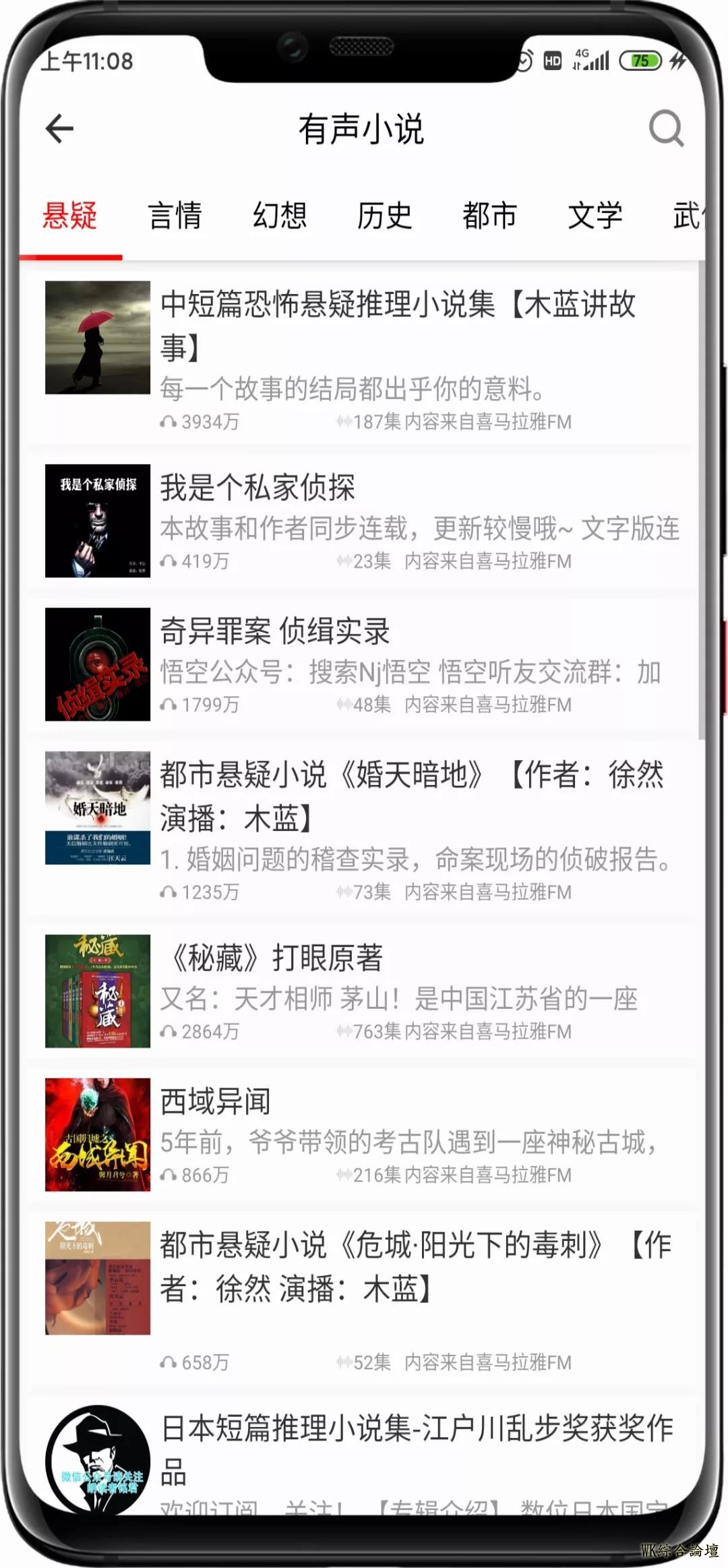This screenshot has width=728, height=1568.
Task: Select the 历史 tab
Action: point(384,216)
